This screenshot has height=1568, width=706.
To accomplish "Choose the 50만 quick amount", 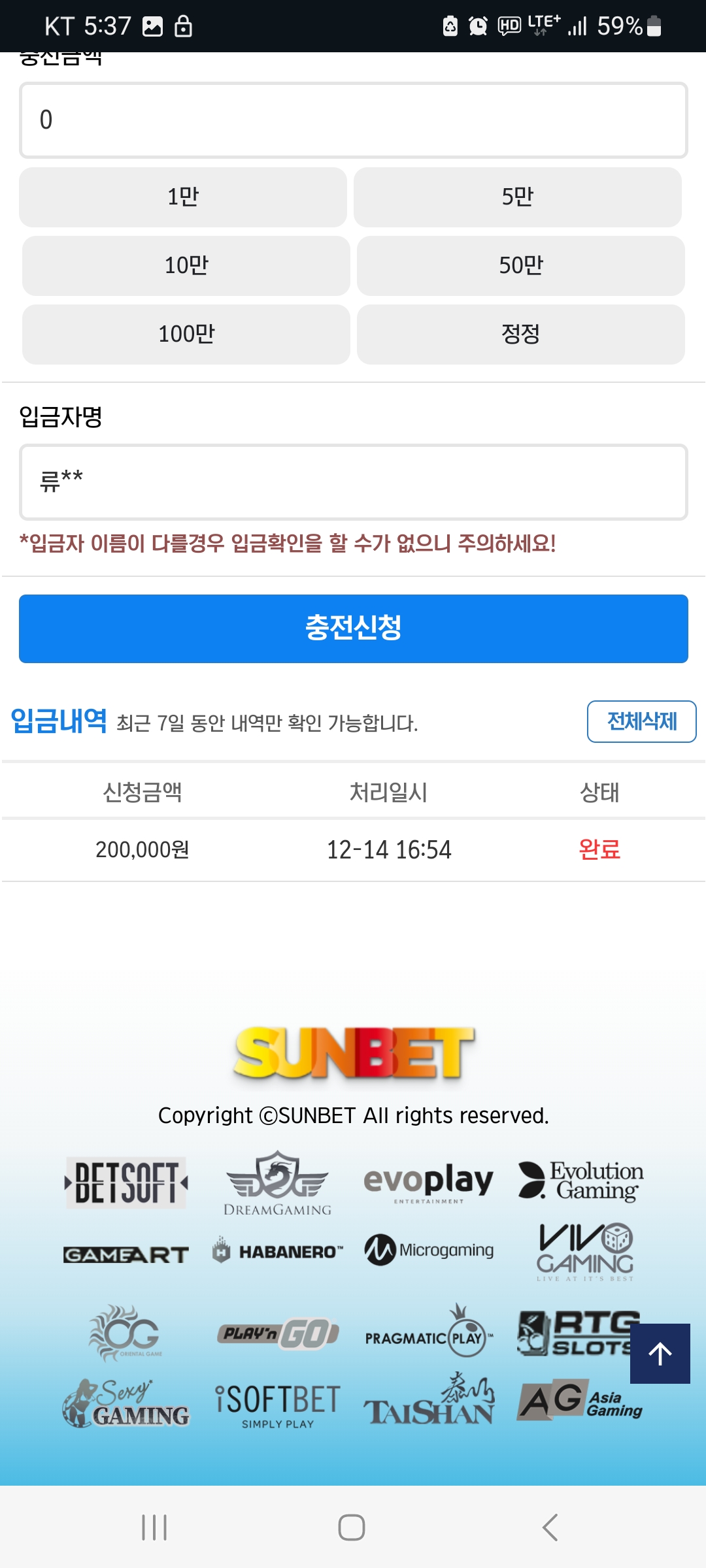I will [521, 266].
